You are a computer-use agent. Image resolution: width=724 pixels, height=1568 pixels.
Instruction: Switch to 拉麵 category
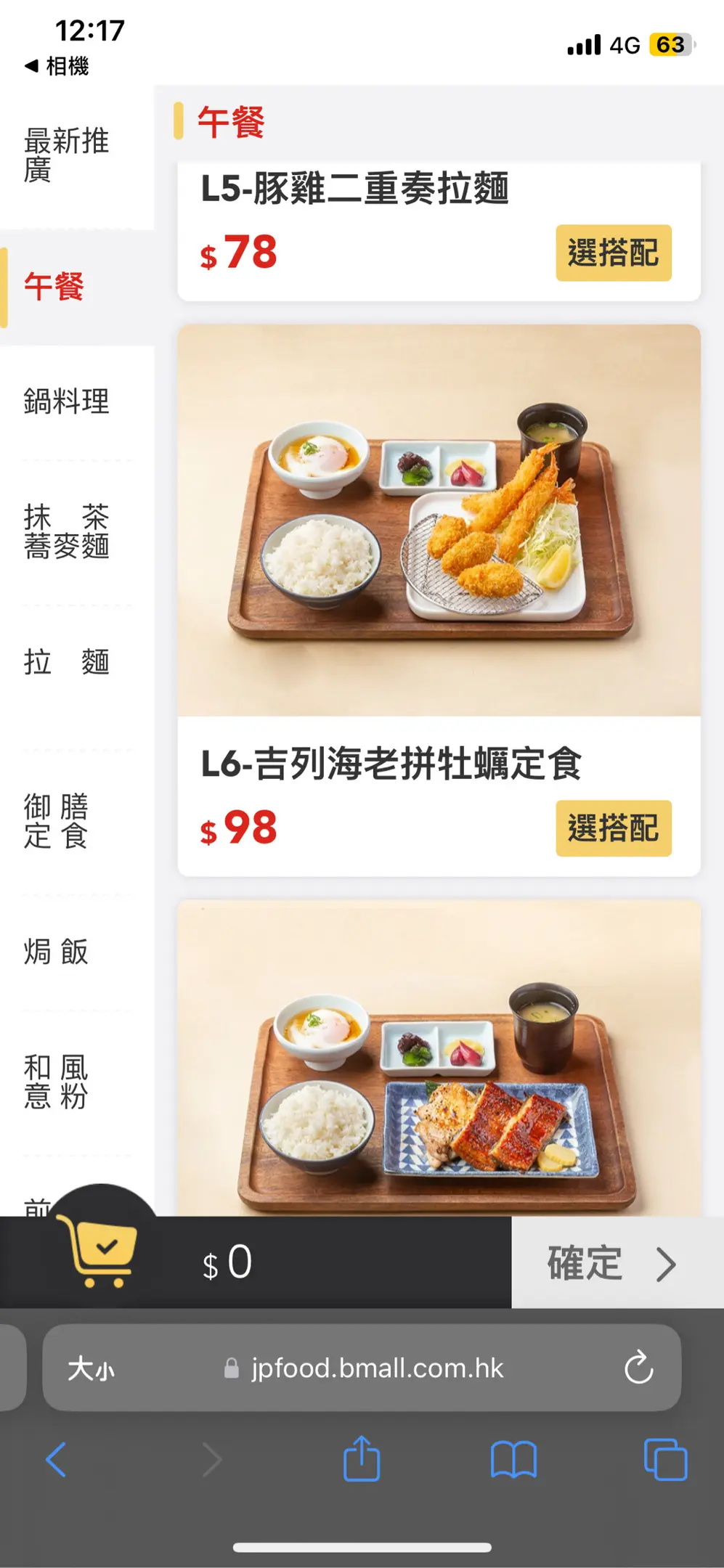point(67,662)
